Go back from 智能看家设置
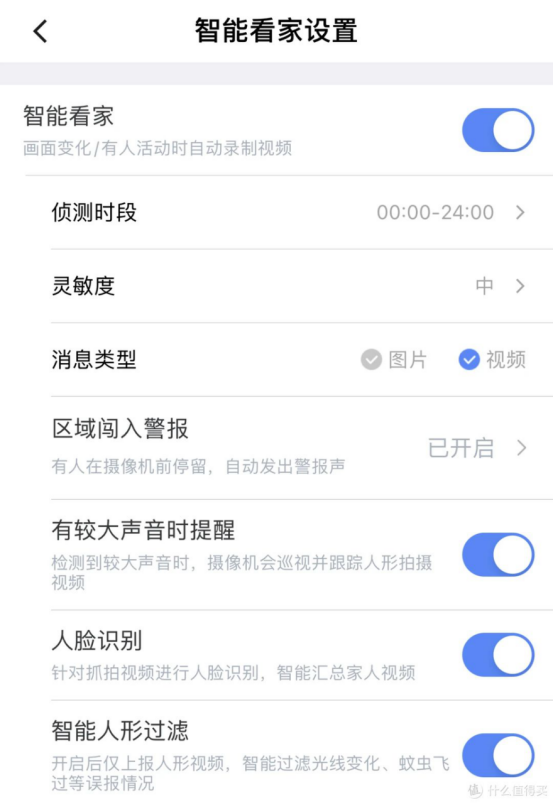 [x=40, y=31]
